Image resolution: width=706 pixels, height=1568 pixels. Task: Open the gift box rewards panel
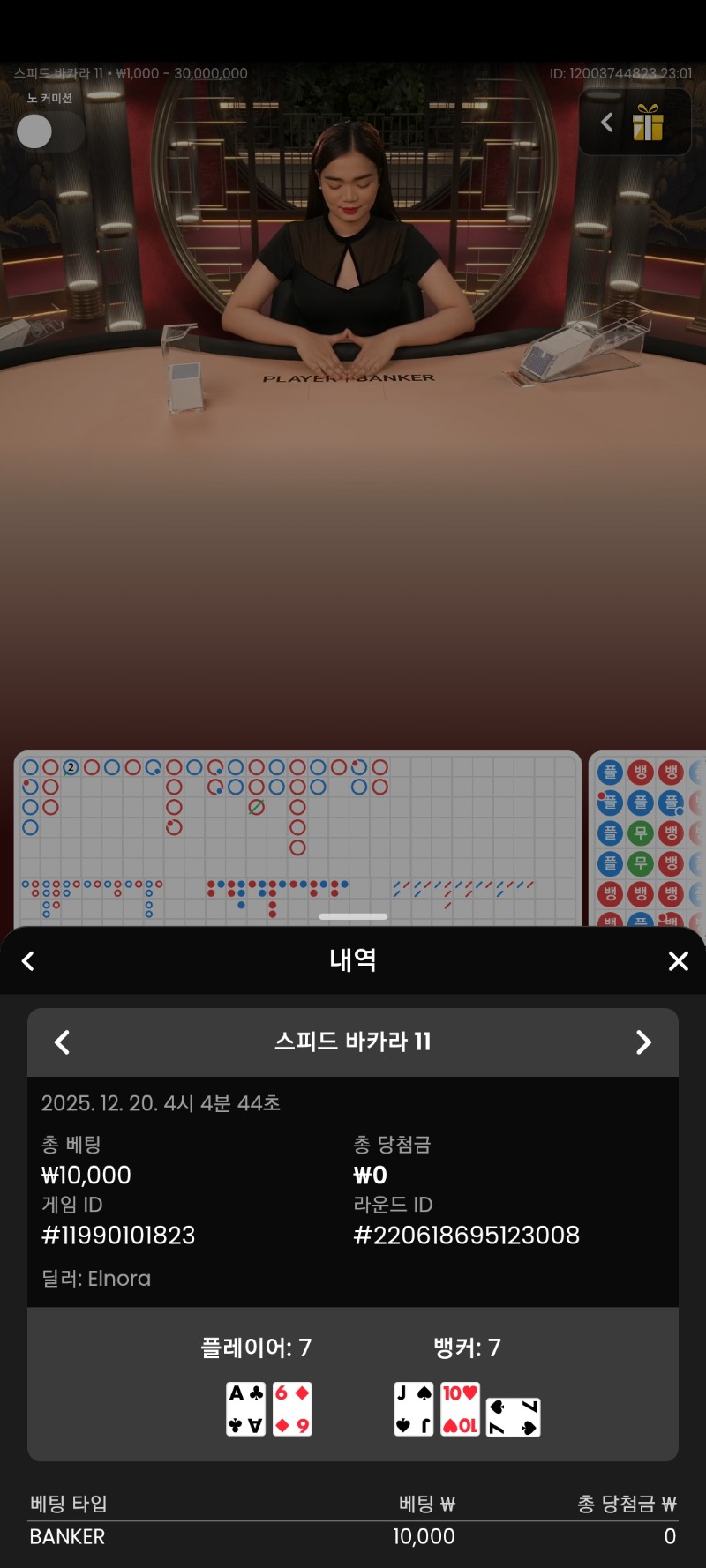point(648,123)
